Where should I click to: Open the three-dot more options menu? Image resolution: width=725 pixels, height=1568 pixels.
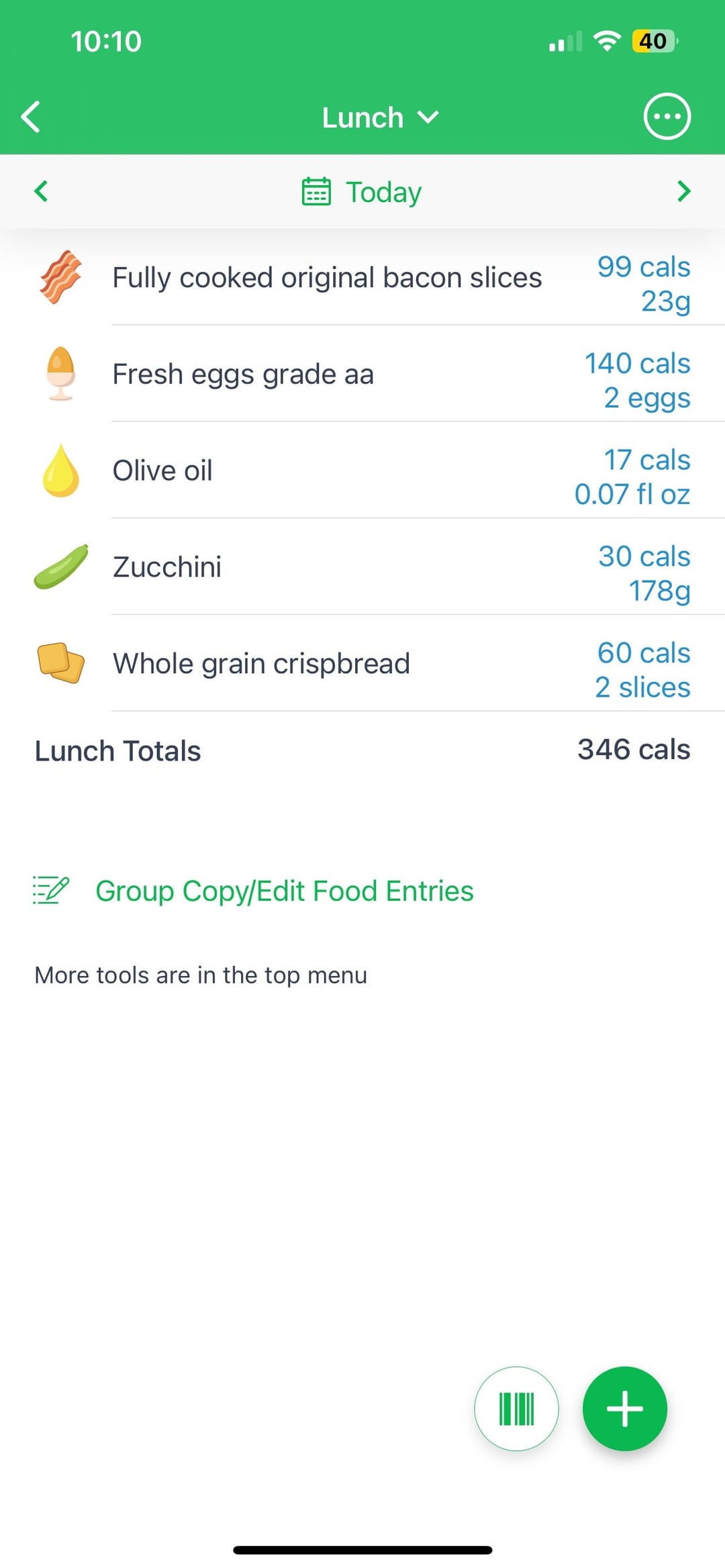(x=667, y=117)
